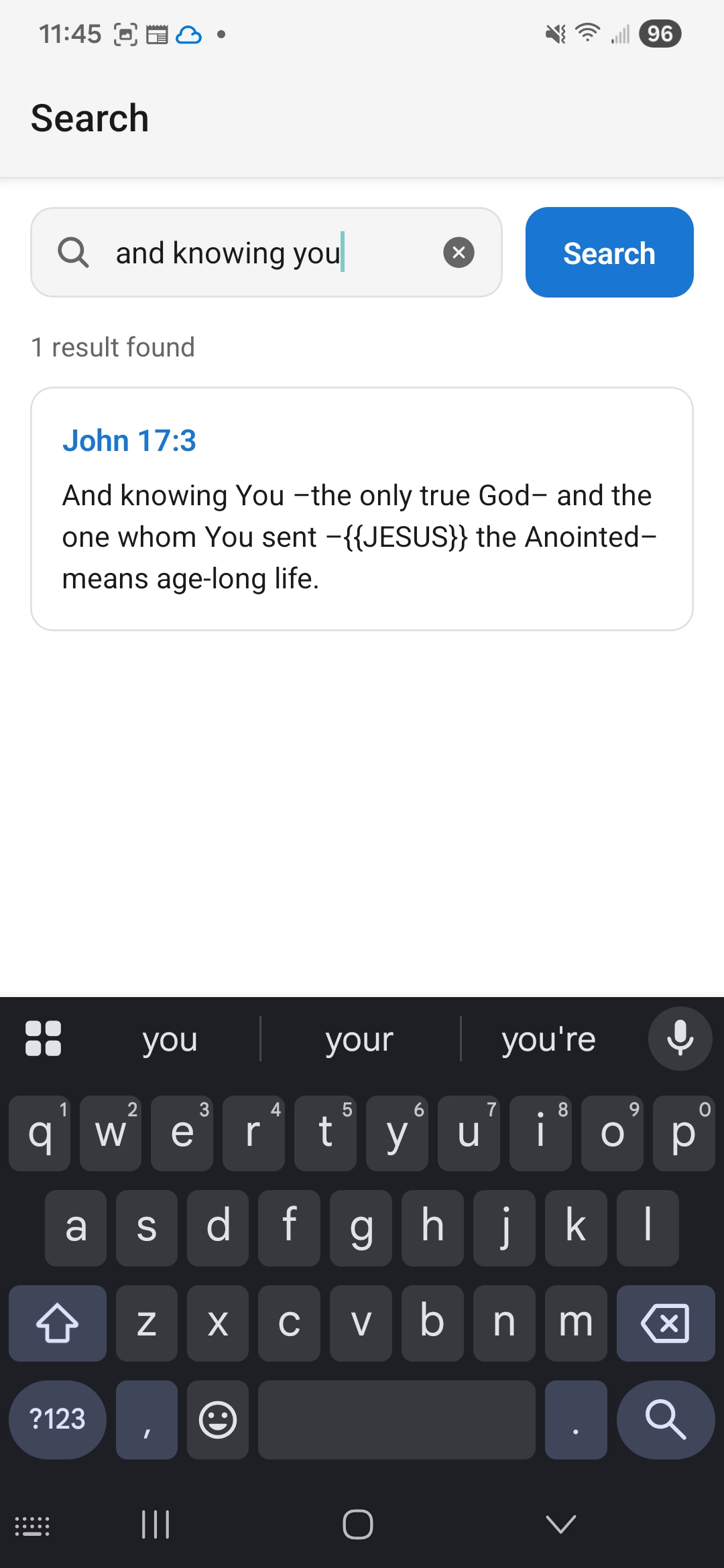Tap the magnifying glass inside the search field
This screenshot has height=1568, width=724.
(74, 253)
